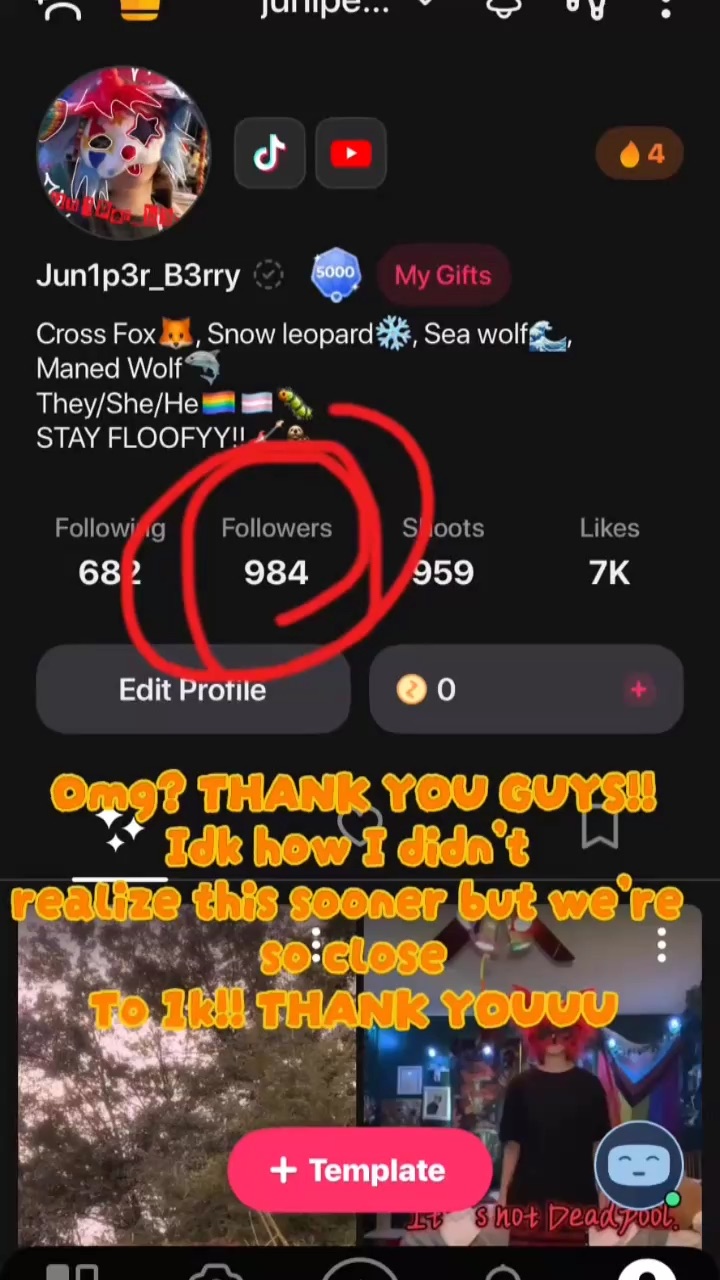
Task: Open the flame streak badge
Action: (x=640, y=154)
